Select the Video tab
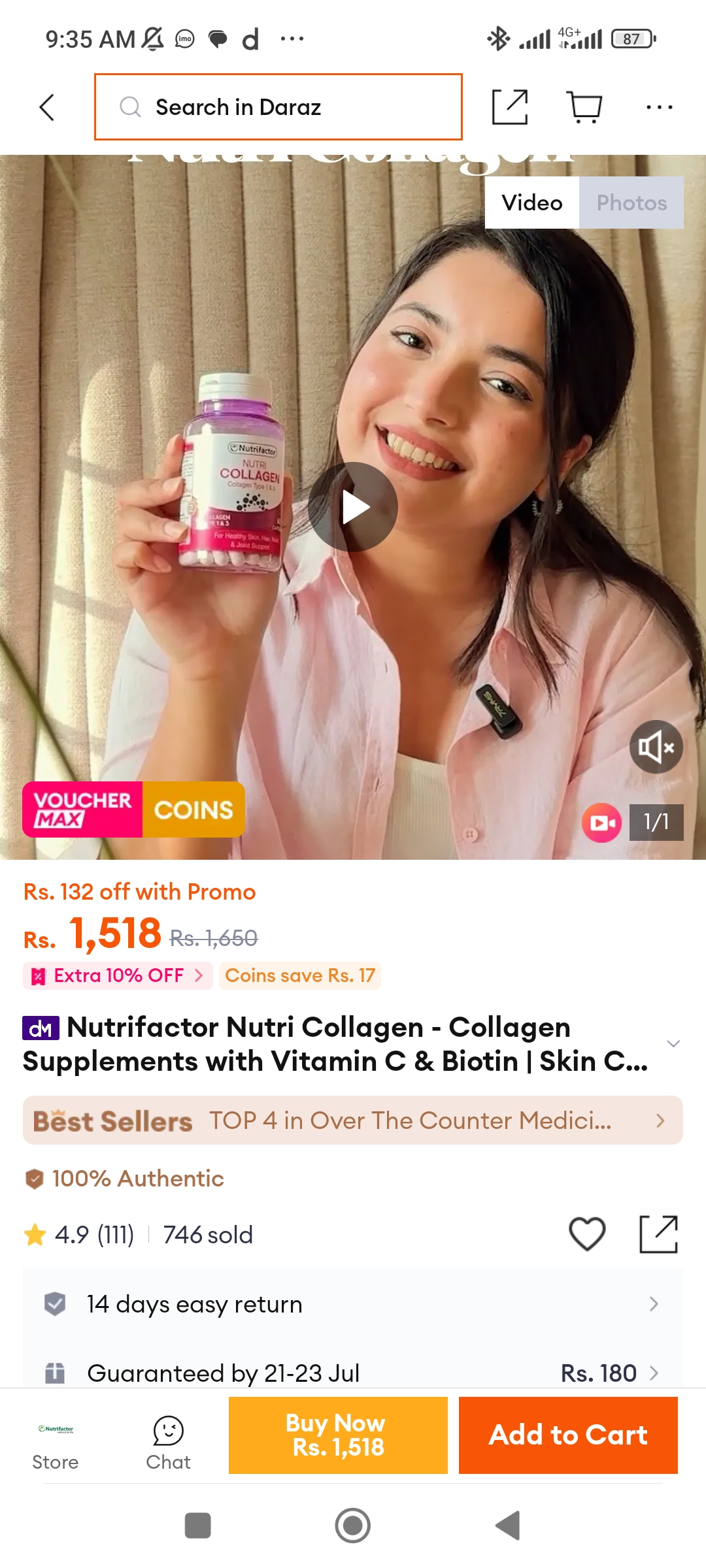Viewport: 706px width, 1568px height. pyautogui.click(x=532, y=203)
